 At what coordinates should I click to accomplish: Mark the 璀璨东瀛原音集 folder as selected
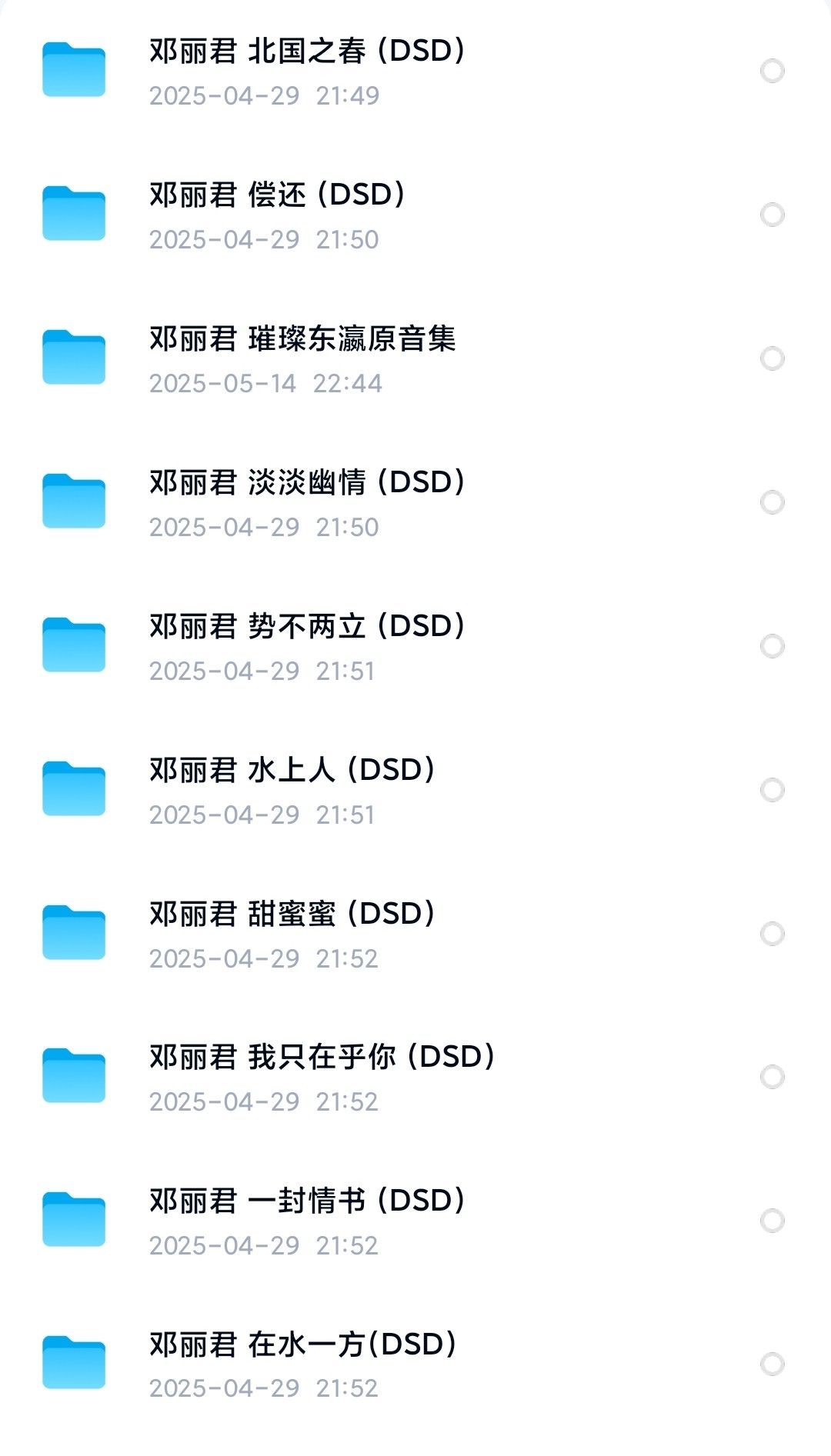click(772, 358)
